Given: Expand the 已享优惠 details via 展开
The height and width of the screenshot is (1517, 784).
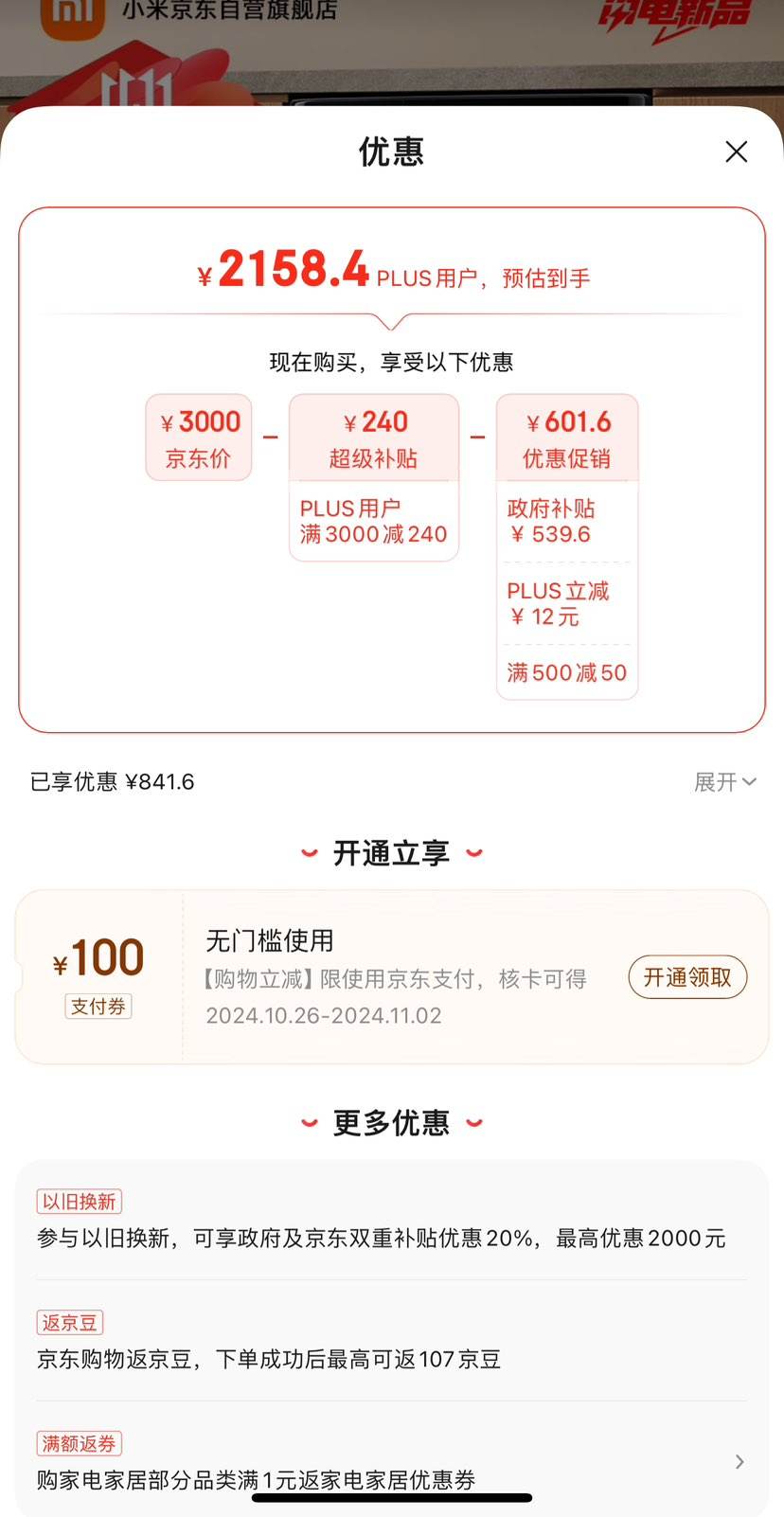Looking at the screenshot, I should point(726,781).
